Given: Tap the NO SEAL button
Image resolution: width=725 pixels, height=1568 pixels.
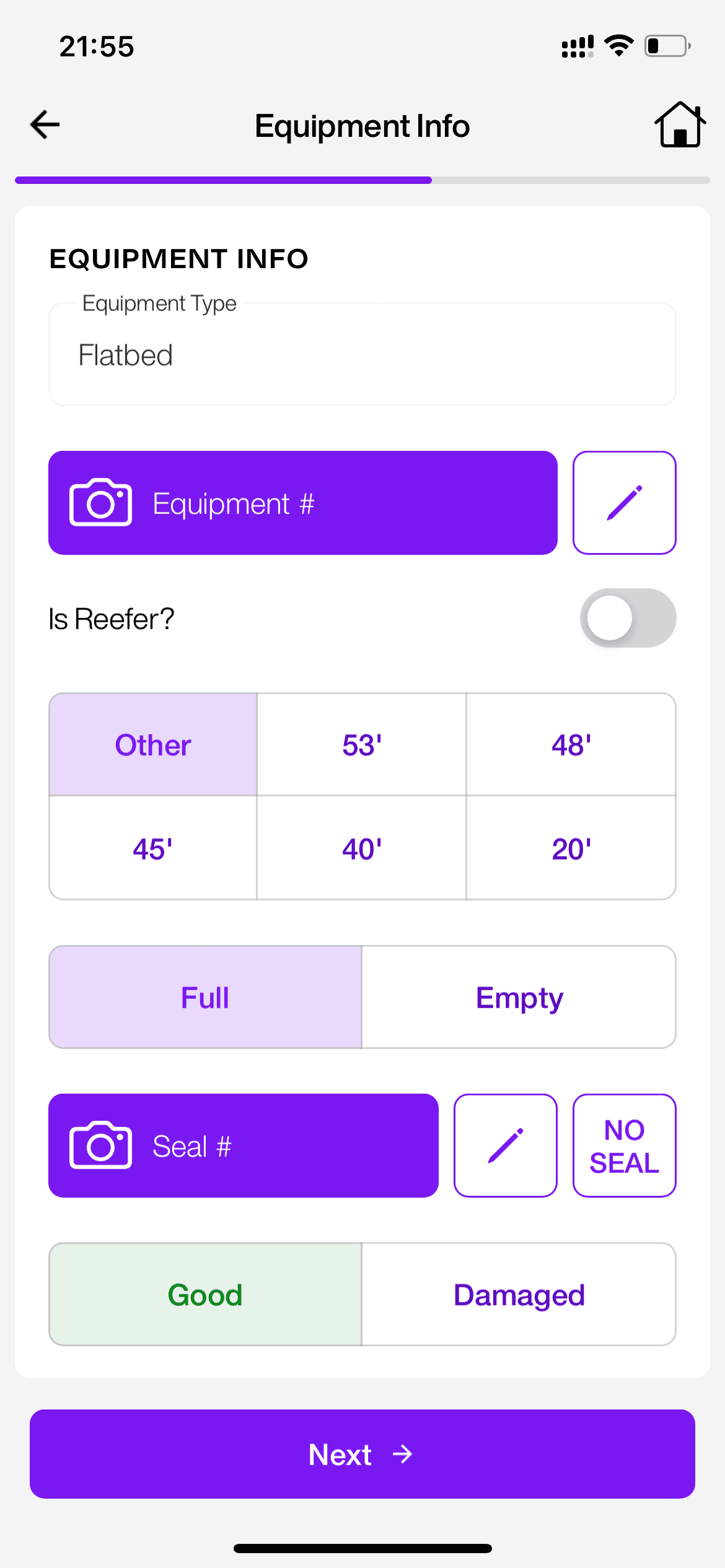Looking at the screenshot, I should (624, 1146).
